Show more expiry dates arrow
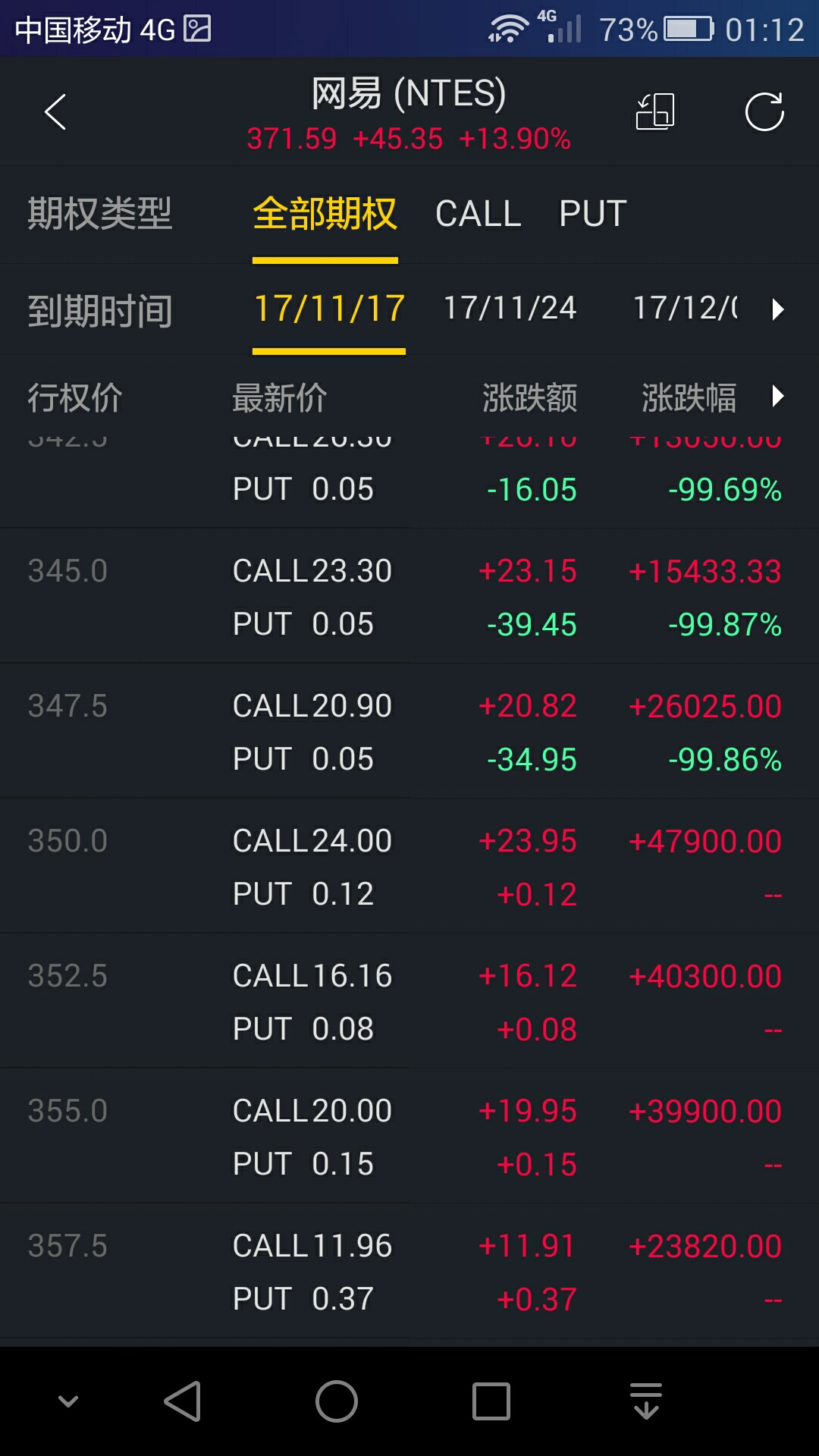The height and width of the screenshot is (1456, 819). click(777, 309)
